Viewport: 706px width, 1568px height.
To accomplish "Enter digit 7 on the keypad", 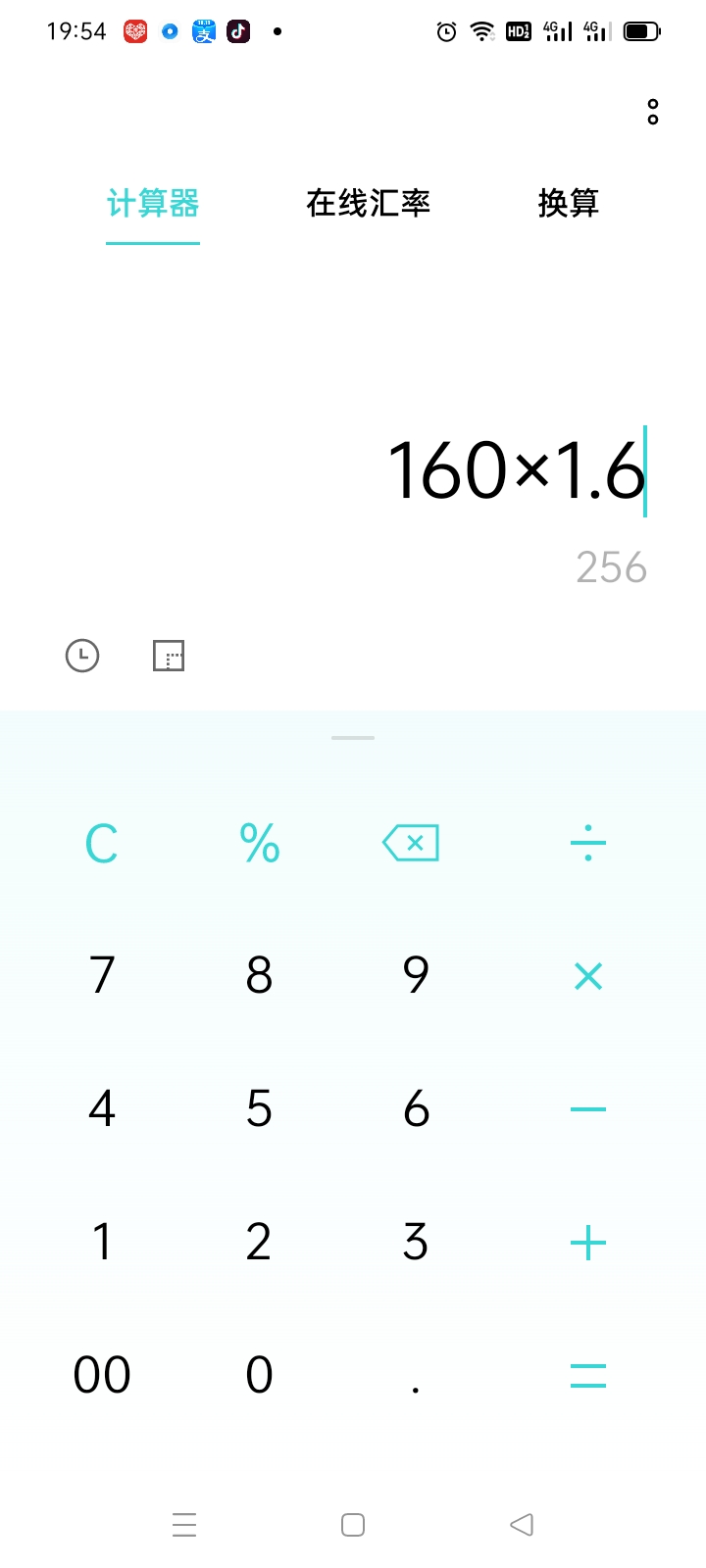I will pyautogui.click(x=102, y=975).
